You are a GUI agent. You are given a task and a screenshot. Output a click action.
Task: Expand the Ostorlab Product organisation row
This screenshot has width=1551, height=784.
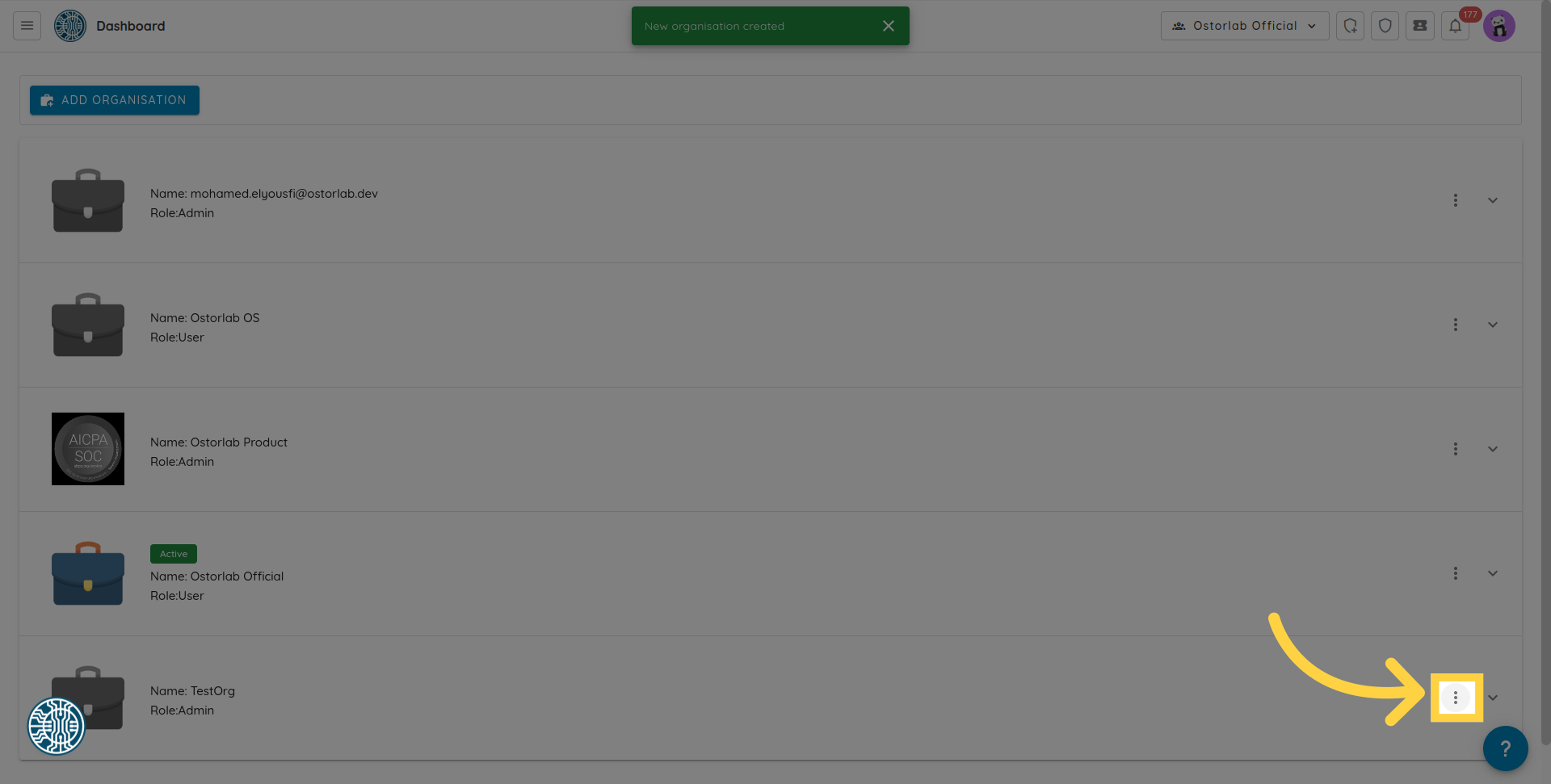pyautogui.click(x=1492, y=449)
